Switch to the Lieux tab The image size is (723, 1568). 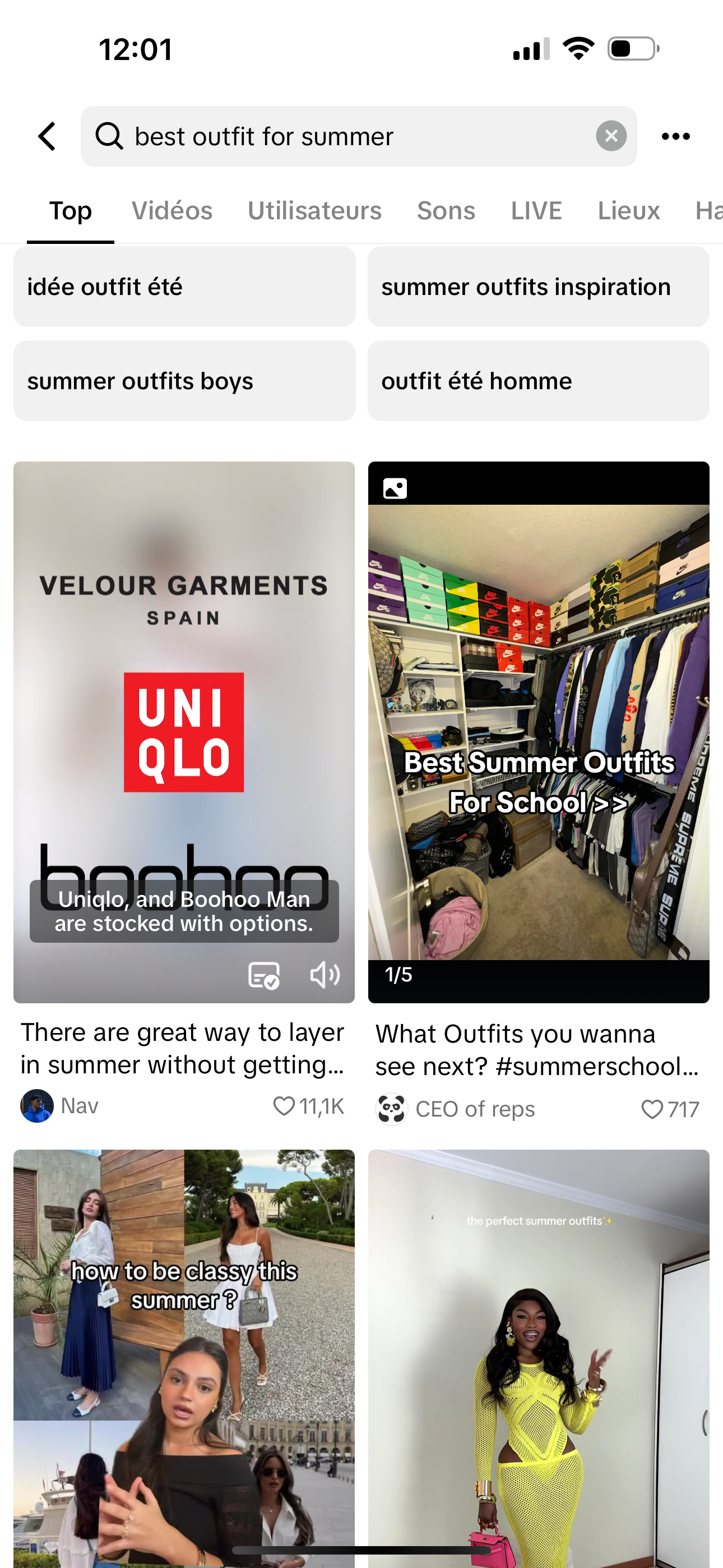(628, 211)
